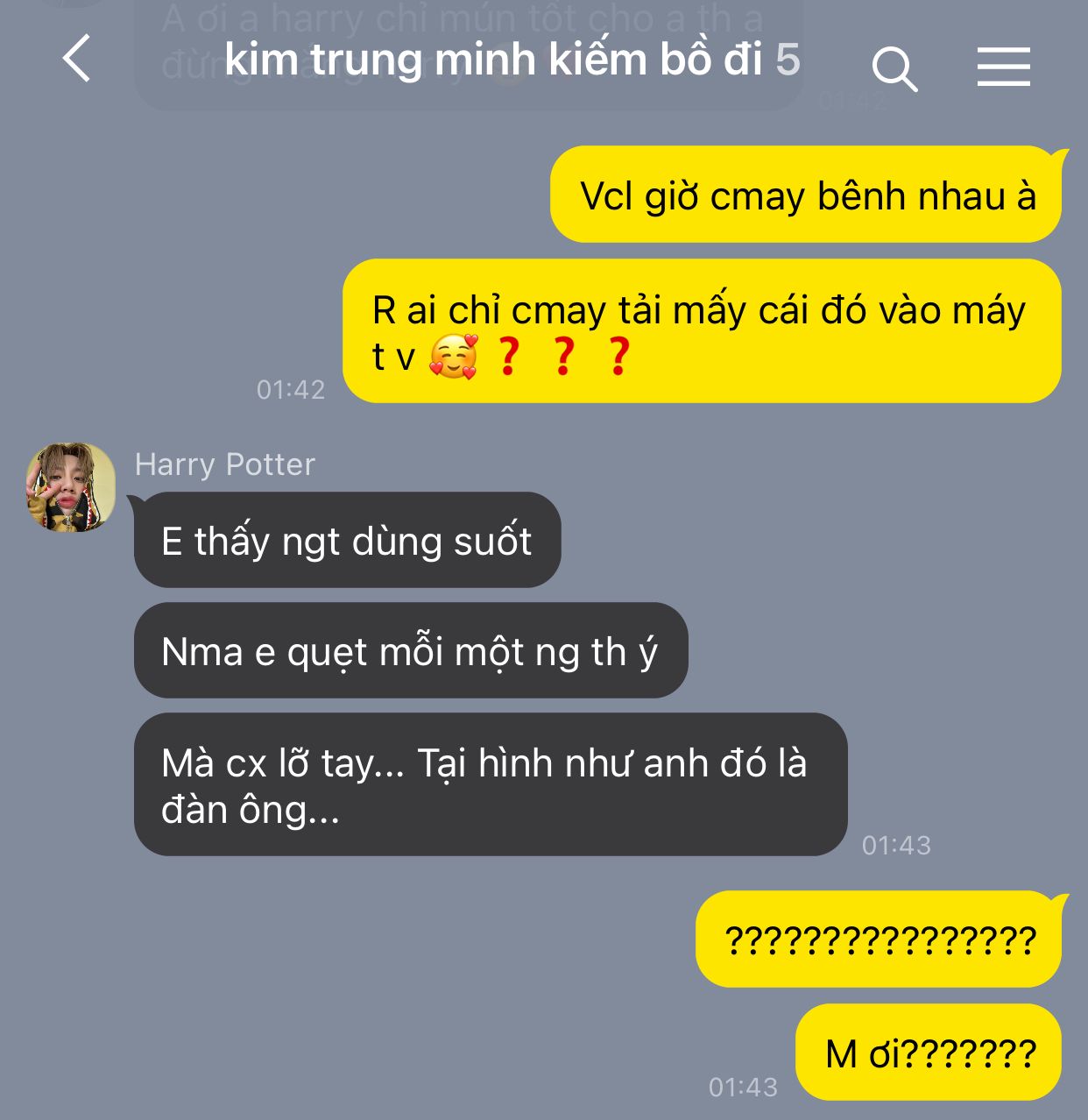Search within this chat
The width and height of the screenshot is (1088, 1120).
(x=894, y=68)
